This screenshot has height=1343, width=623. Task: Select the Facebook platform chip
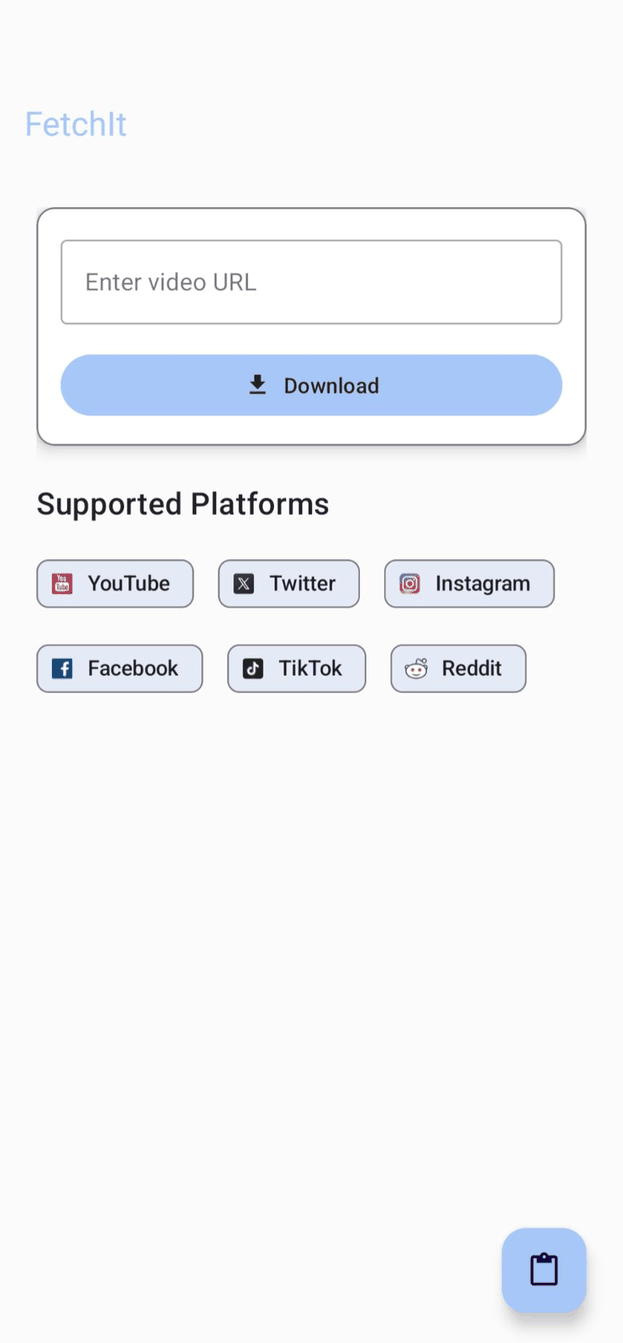click(x=120, y=669)
